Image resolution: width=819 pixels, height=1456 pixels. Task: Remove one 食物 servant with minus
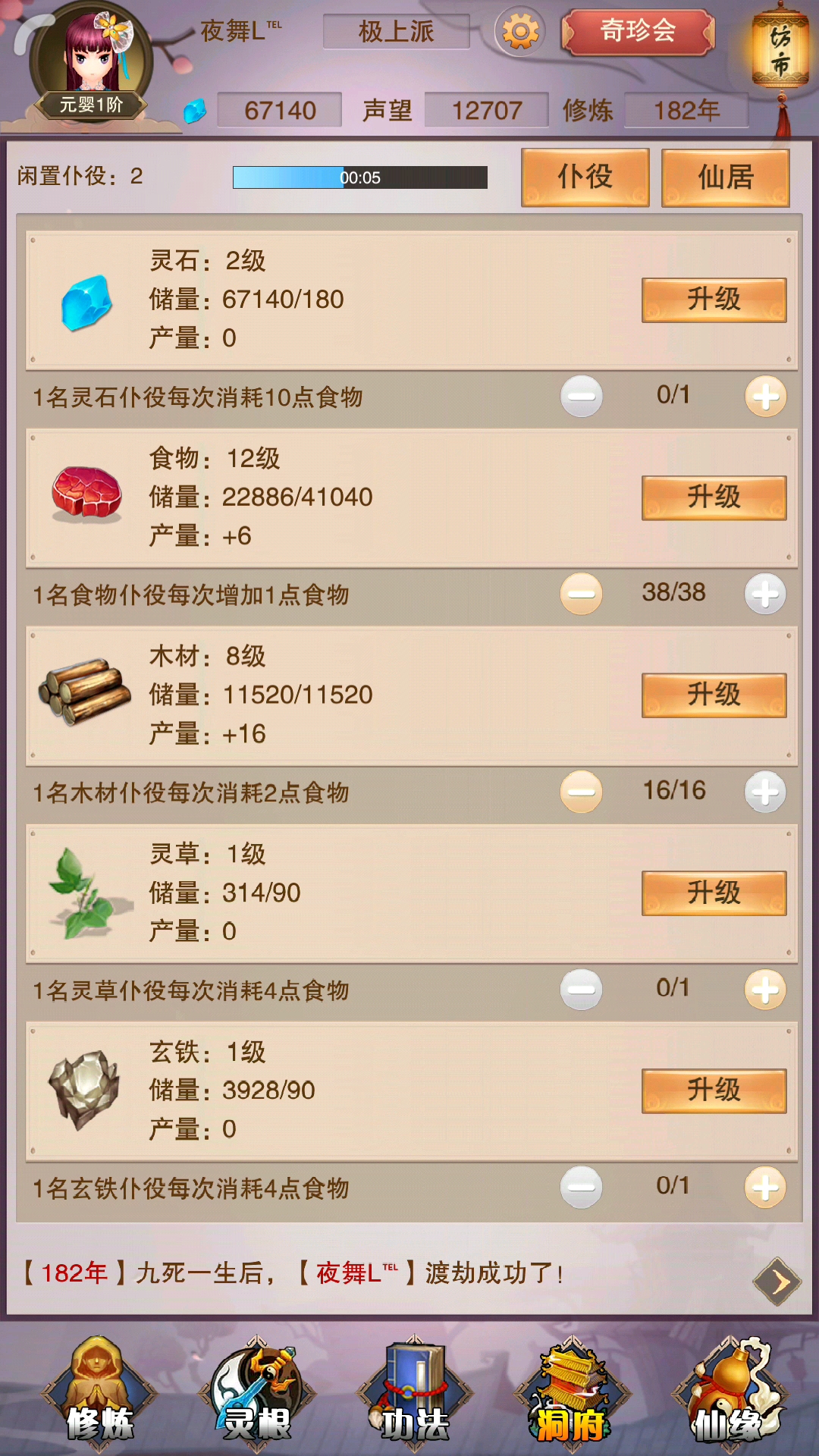tap(582, 594)
